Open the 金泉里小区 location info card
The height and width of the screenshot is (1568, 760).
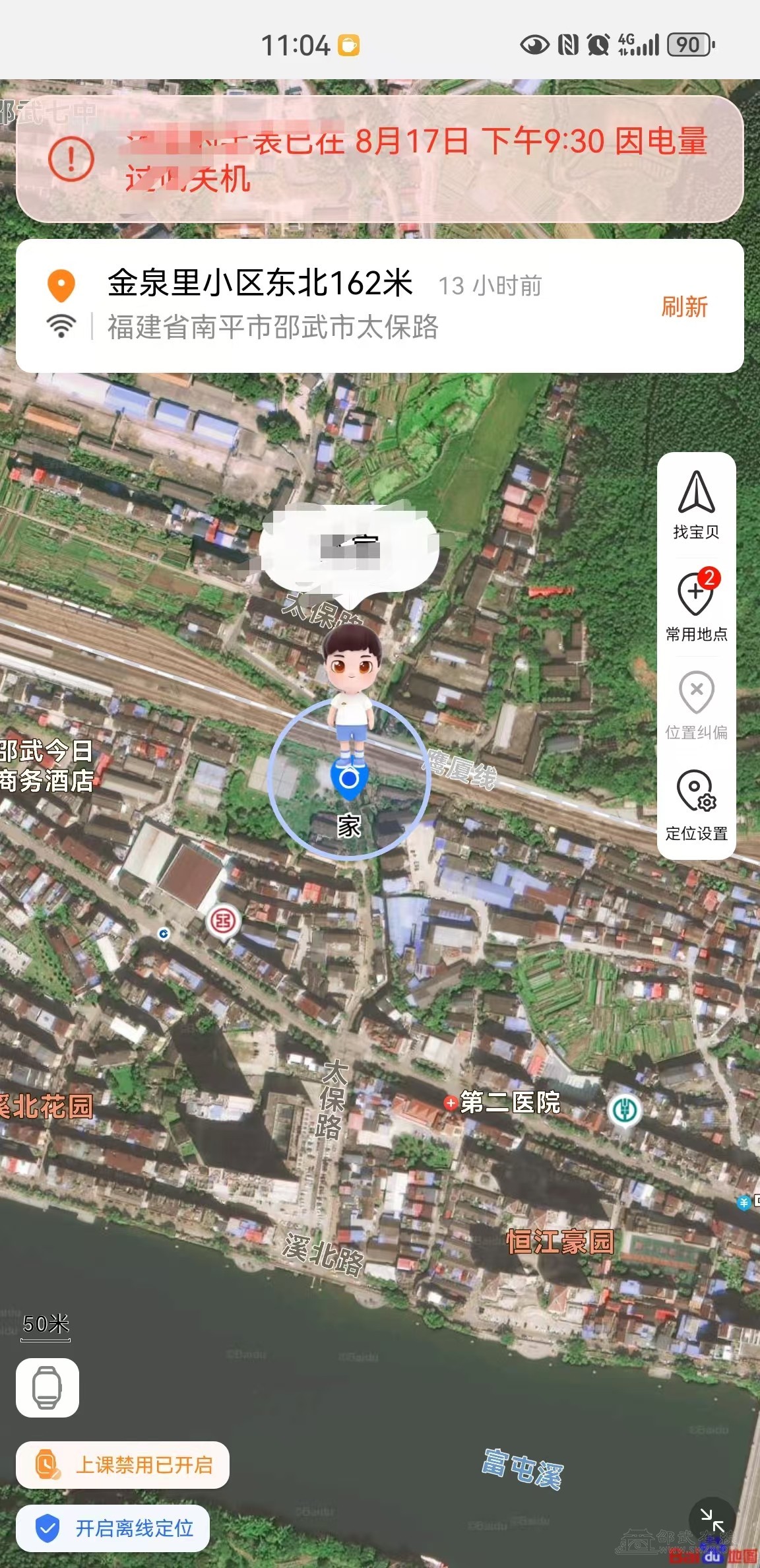point(380,306)
